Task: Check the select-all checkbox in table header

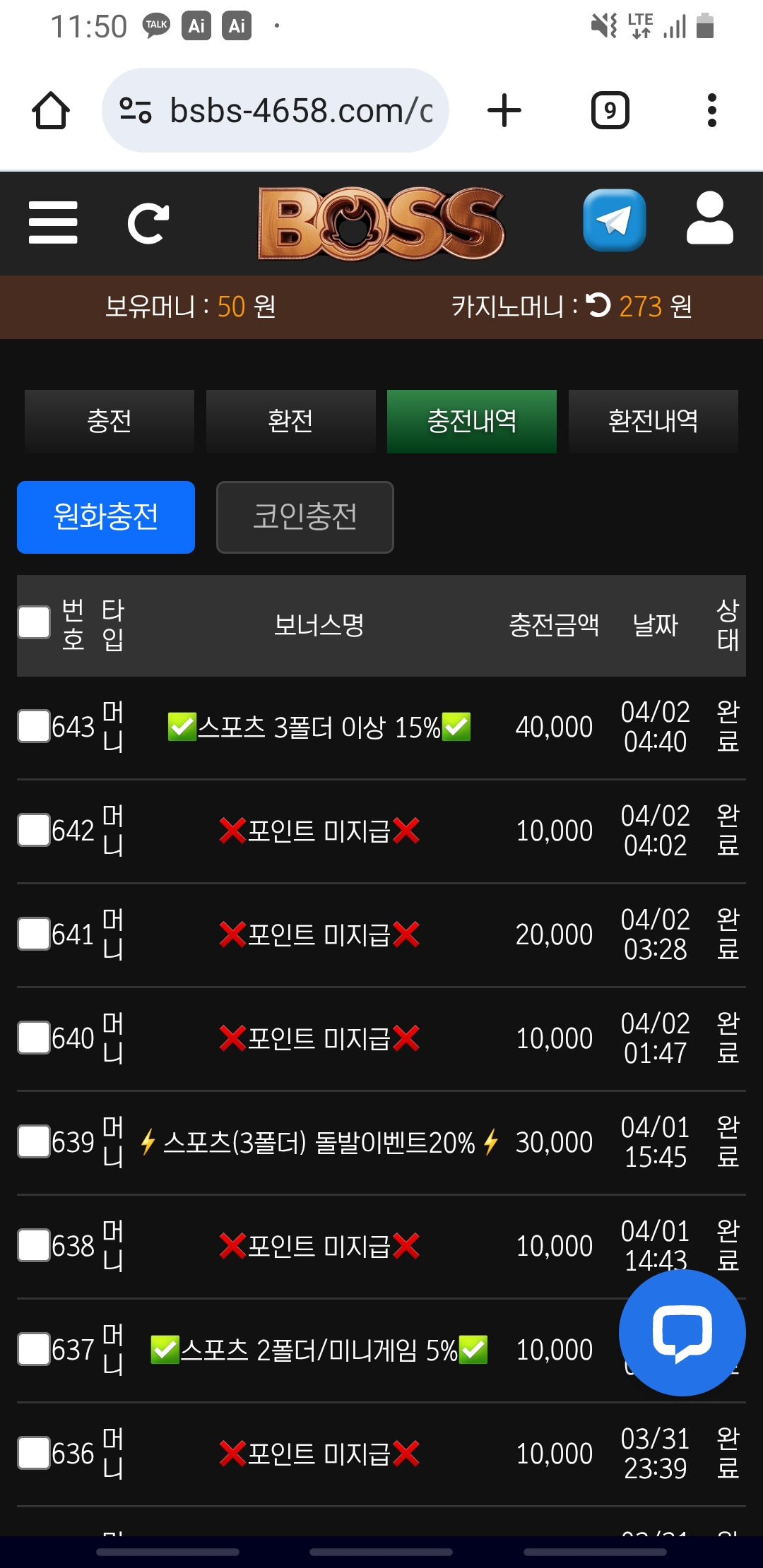Action: tap(34, 622)
